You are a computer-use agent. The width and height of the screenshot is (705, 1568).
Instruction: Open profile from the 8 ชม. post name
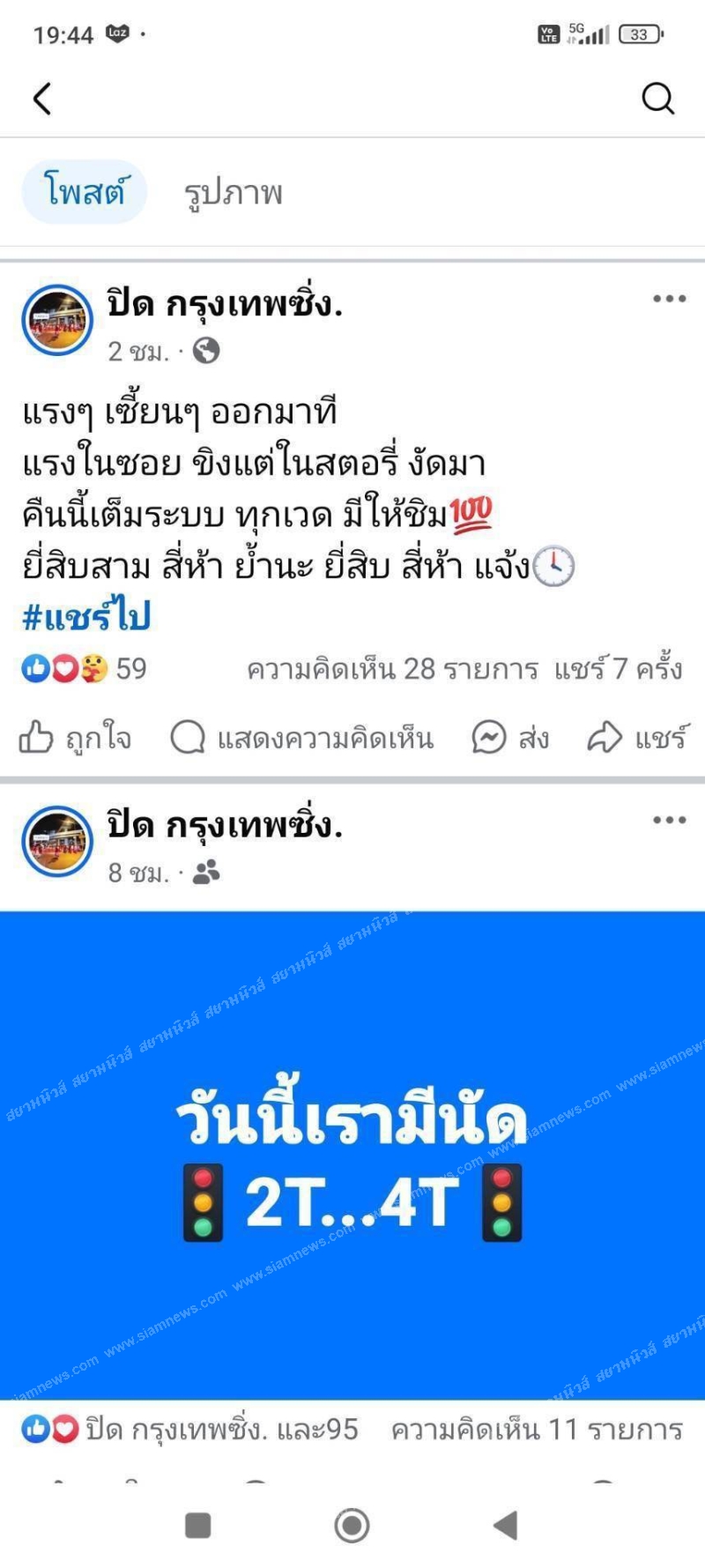225,825
